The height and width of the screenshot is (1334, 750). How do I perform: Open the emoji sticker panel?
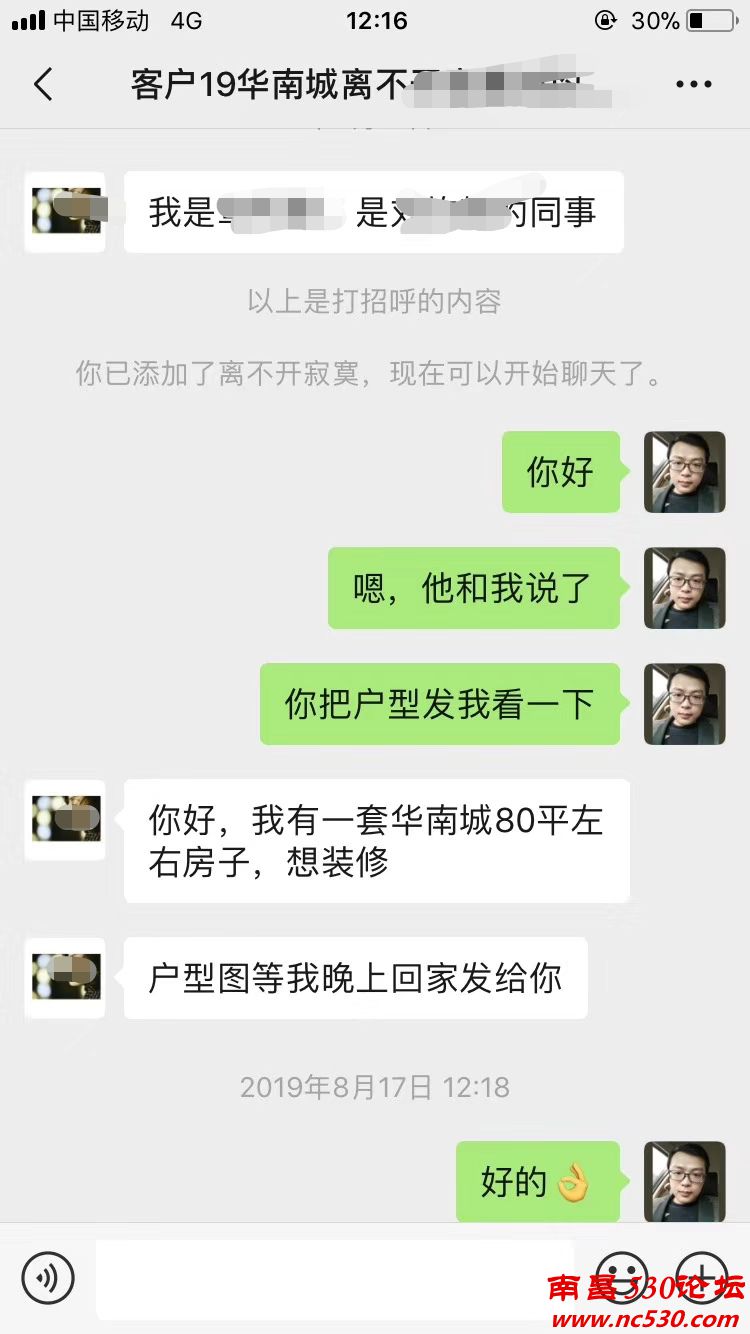click(621, 1277)
